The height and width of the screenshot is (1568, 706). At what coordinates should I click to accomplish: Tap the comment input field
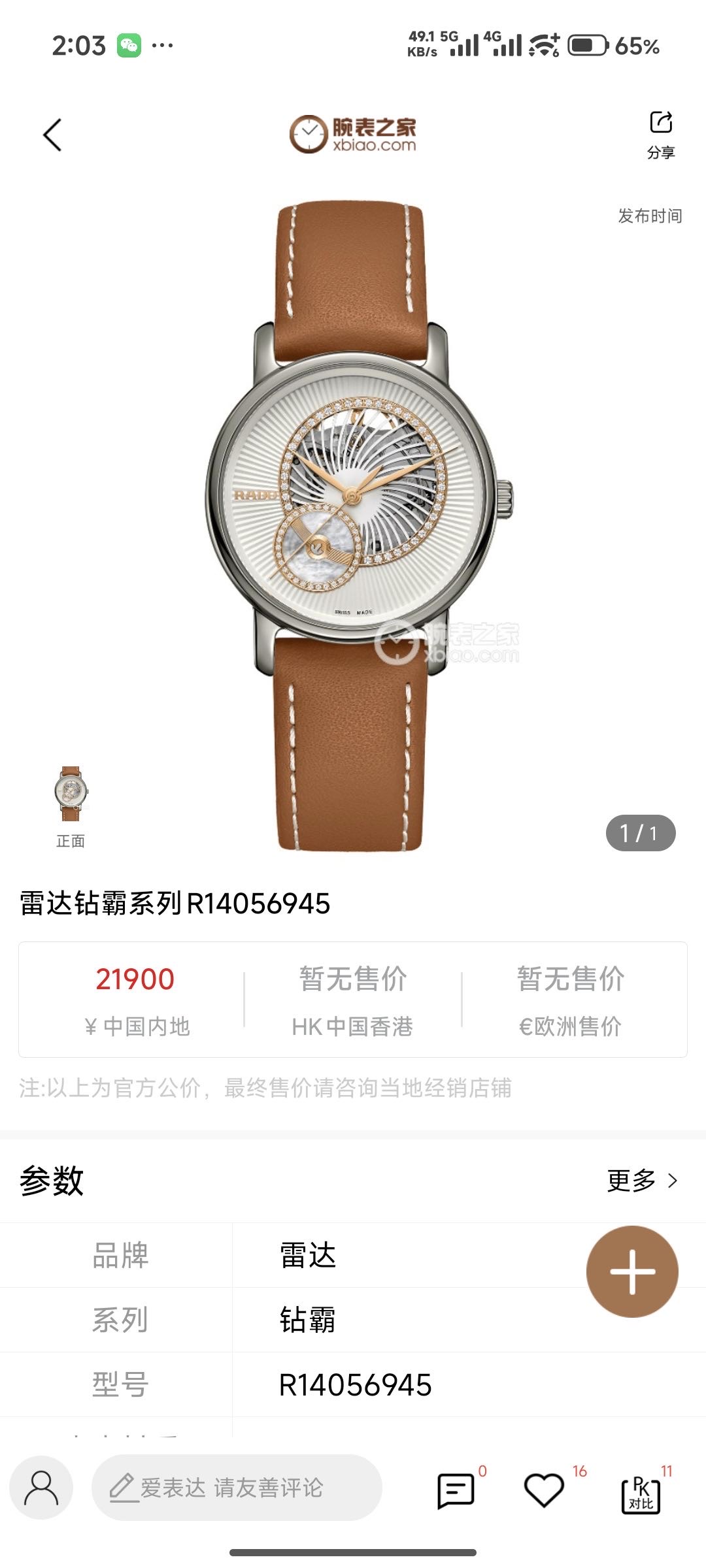(x=237, y=1488)
